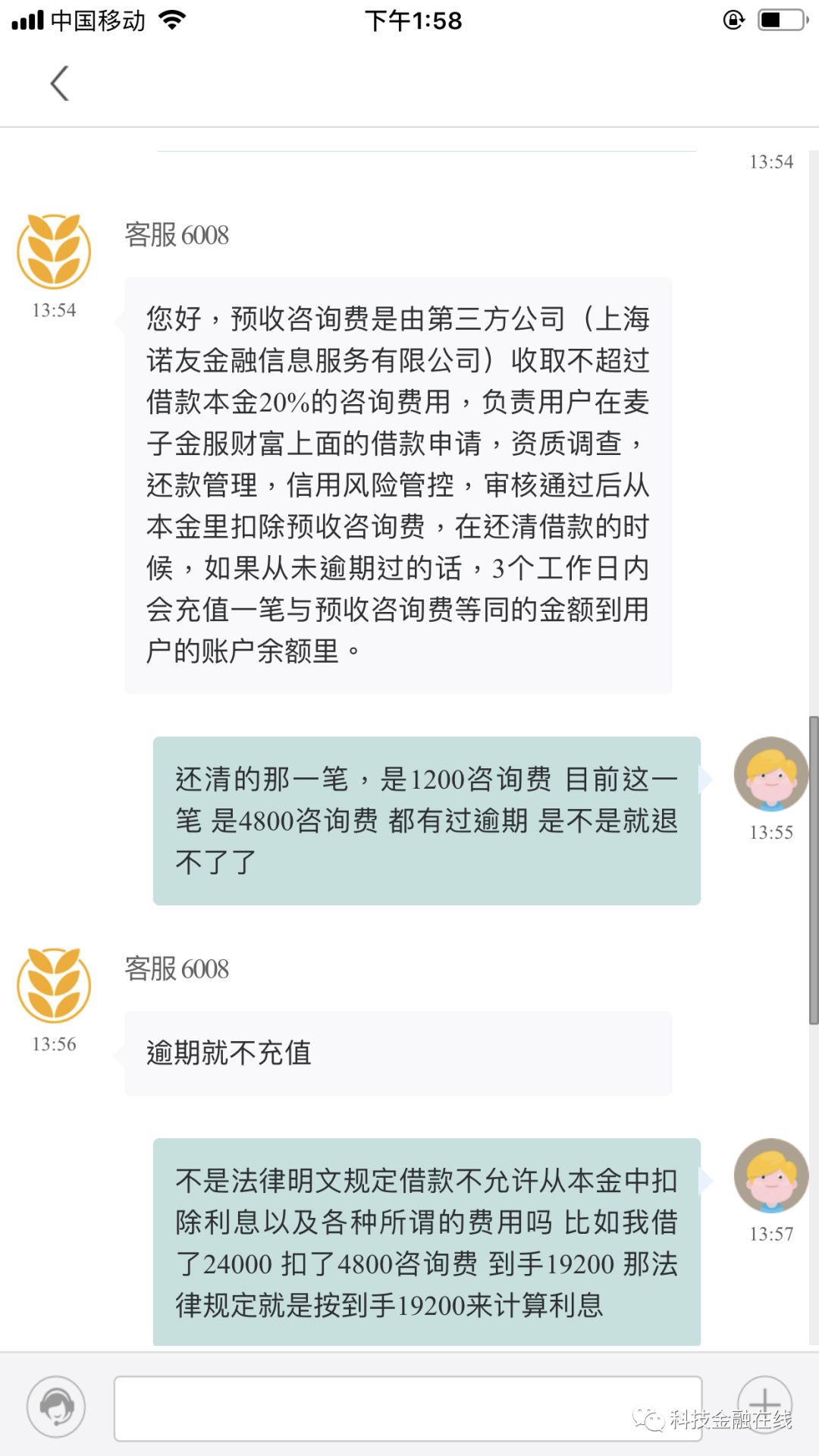Tap the message input field
Screen dimensions: 819x1456
tap(407, 1408)
